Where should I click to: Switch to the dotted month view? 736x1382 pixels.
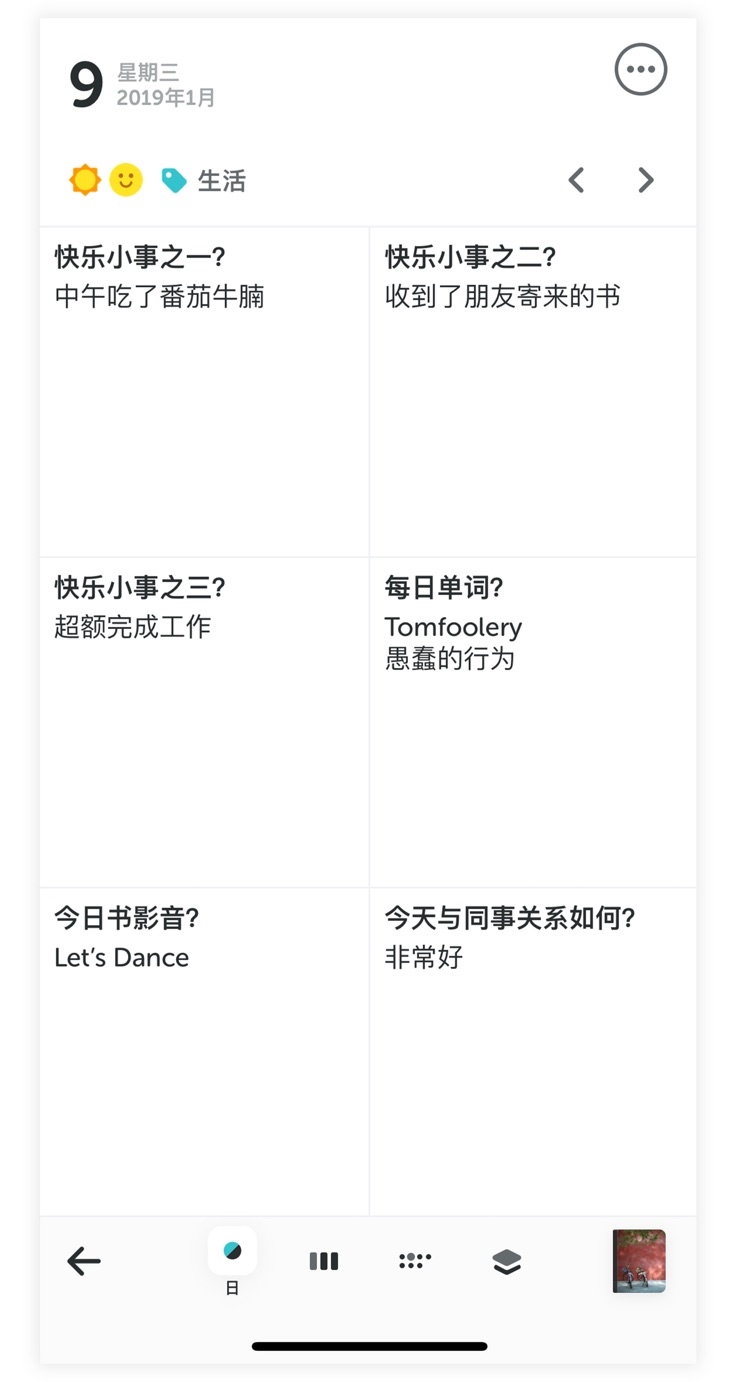point(415,1261)
